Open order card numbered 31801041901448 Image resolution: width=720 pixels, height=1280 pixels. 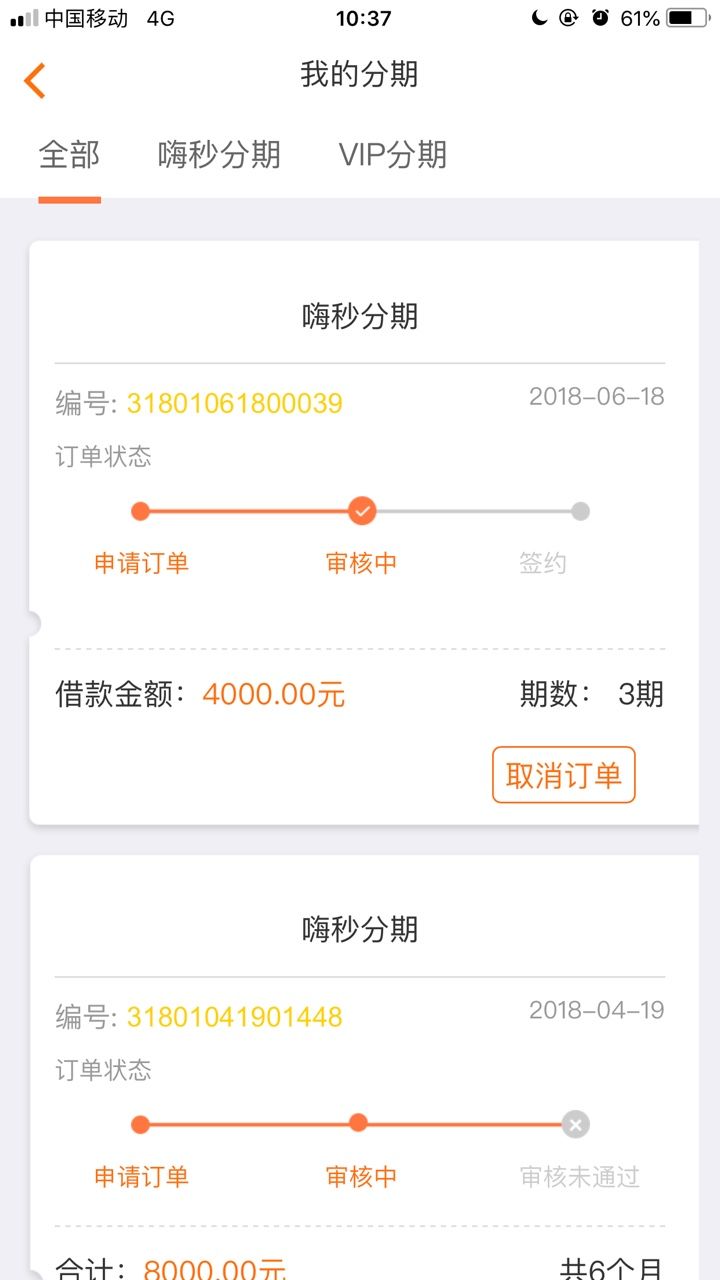(x=364, y=1067)
